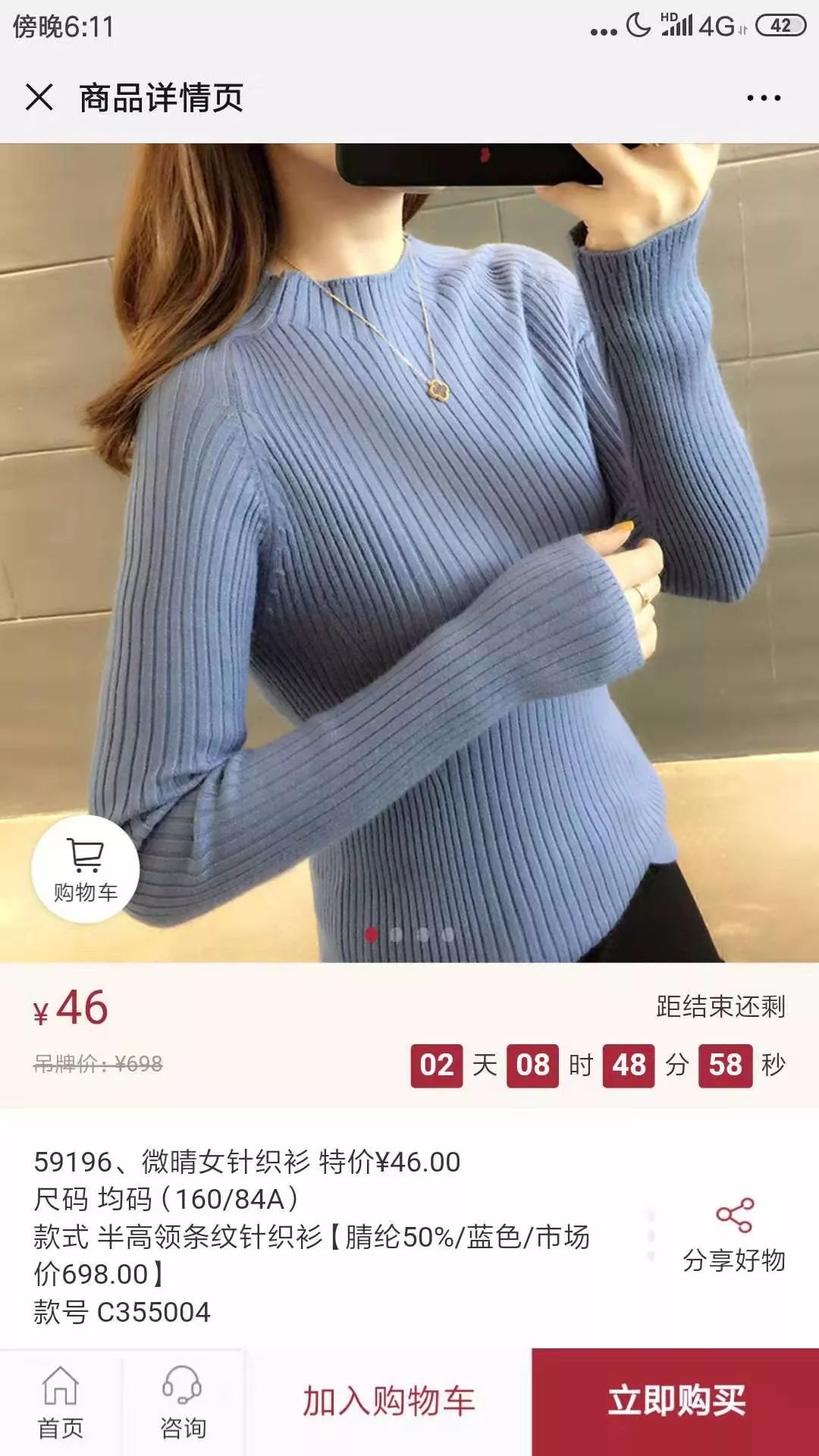
Task: Select the second image page indicator dot
Action: click(397, 934)
